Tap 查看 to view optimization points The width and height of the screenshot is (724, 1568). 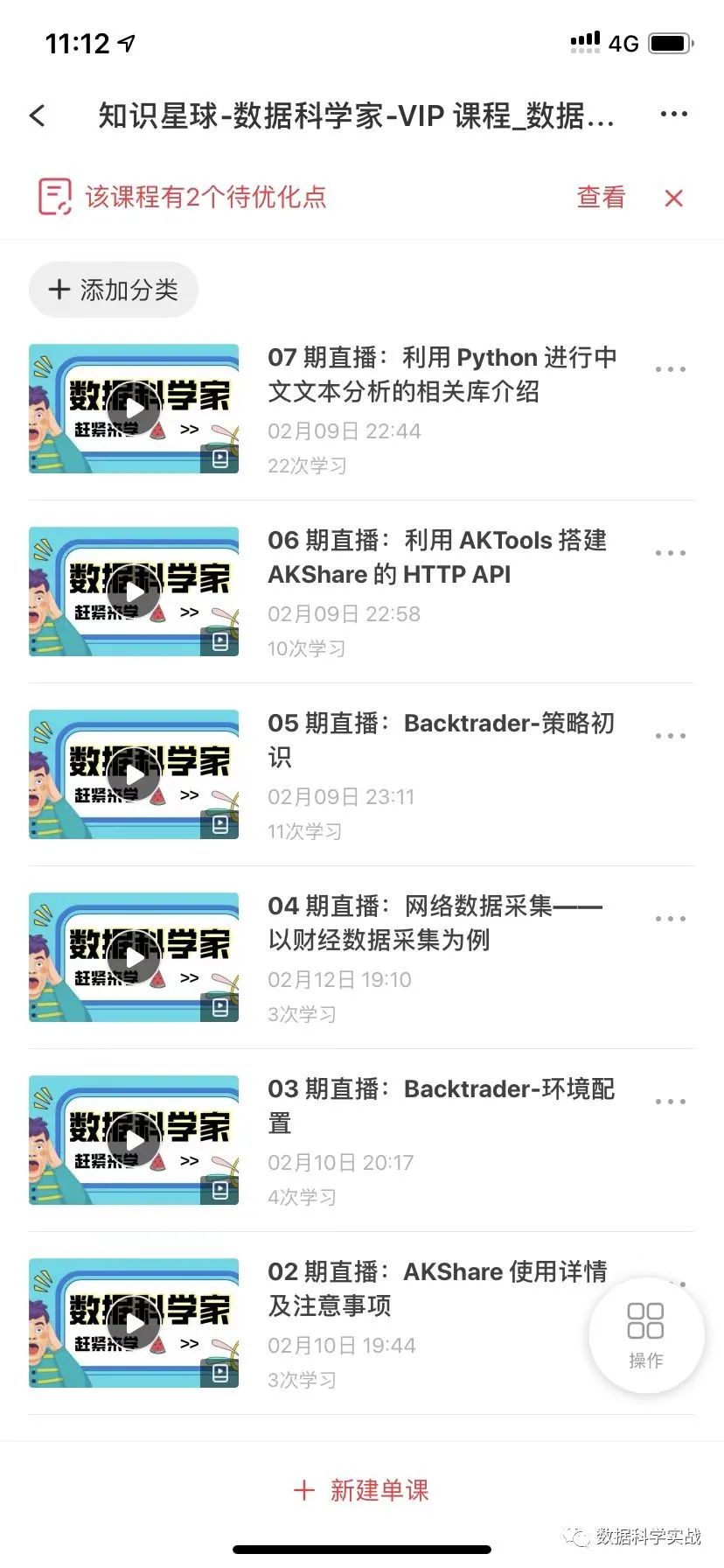tap(601, 198)
